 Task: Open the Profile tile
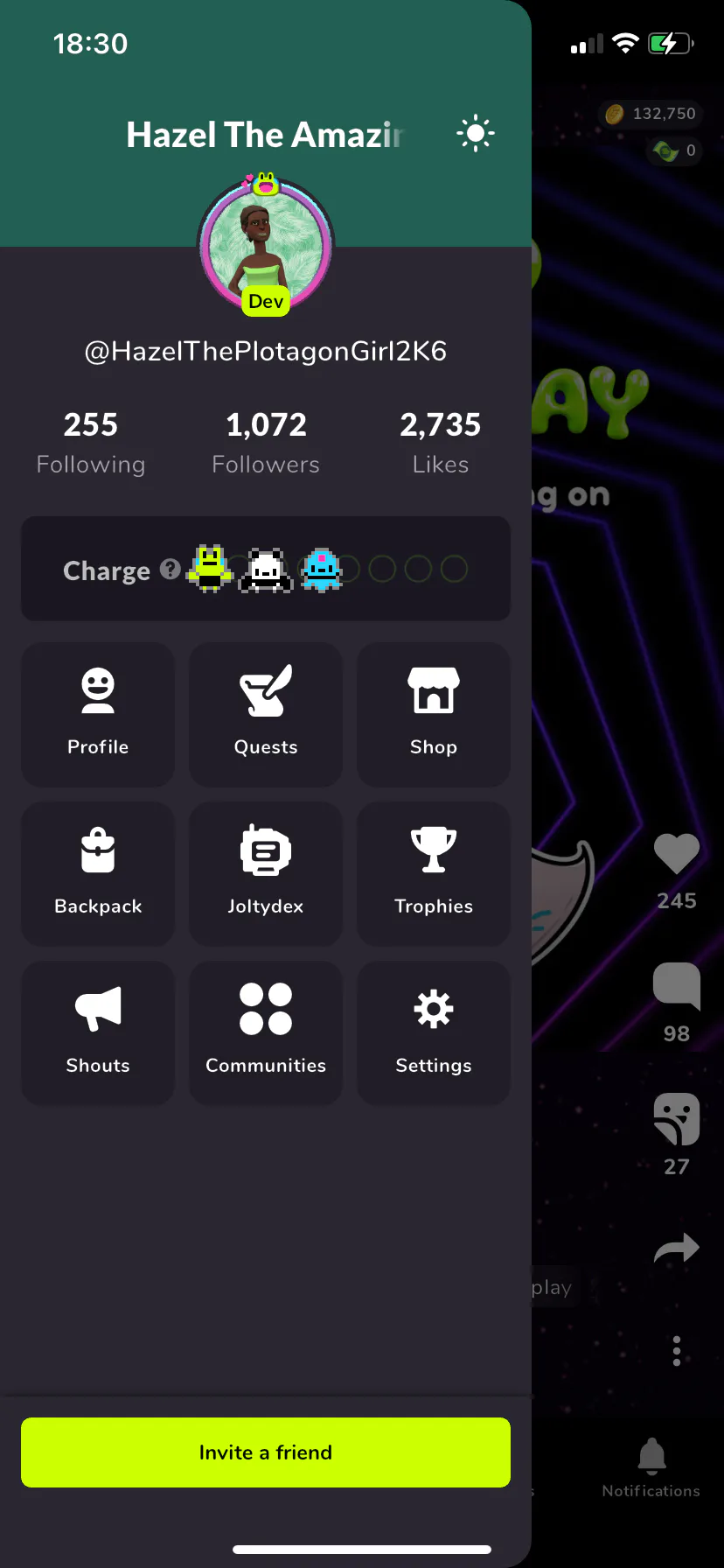(98, 714)
